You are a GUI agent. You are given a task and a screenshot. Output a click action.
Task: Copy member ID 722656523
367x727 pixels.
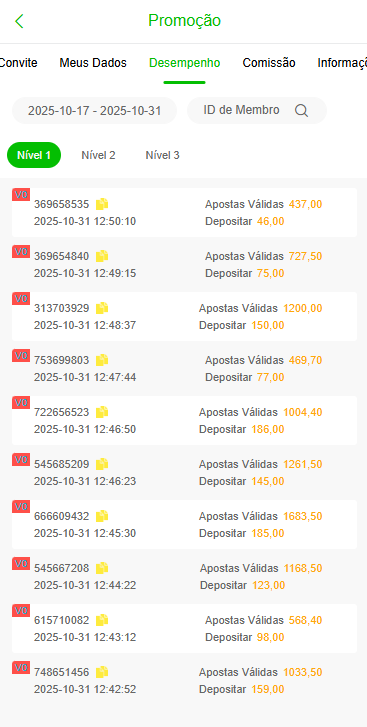102,412
